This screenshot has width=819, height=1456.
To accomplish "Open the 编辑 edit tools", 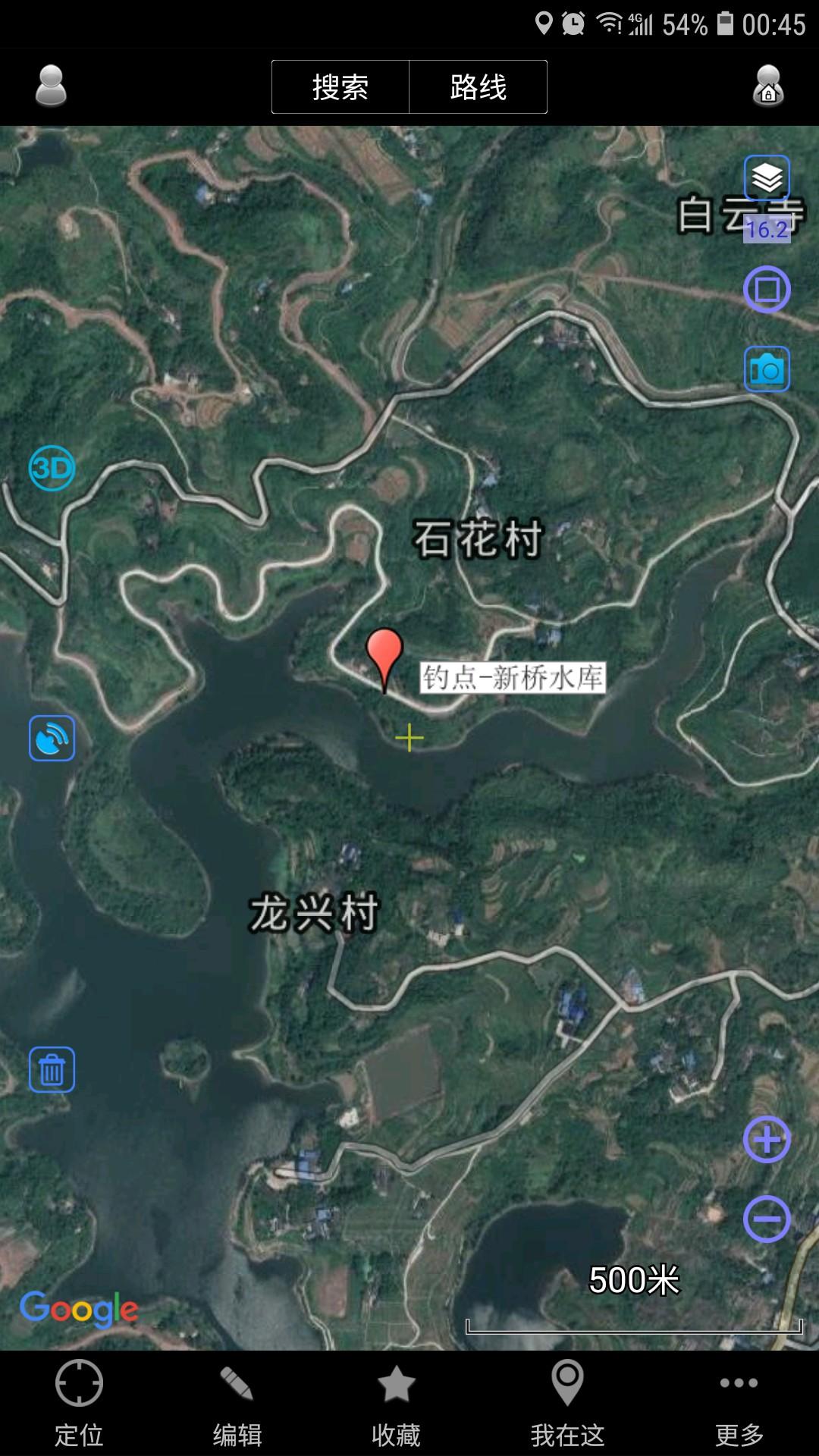I will (x=237, y=1403).
